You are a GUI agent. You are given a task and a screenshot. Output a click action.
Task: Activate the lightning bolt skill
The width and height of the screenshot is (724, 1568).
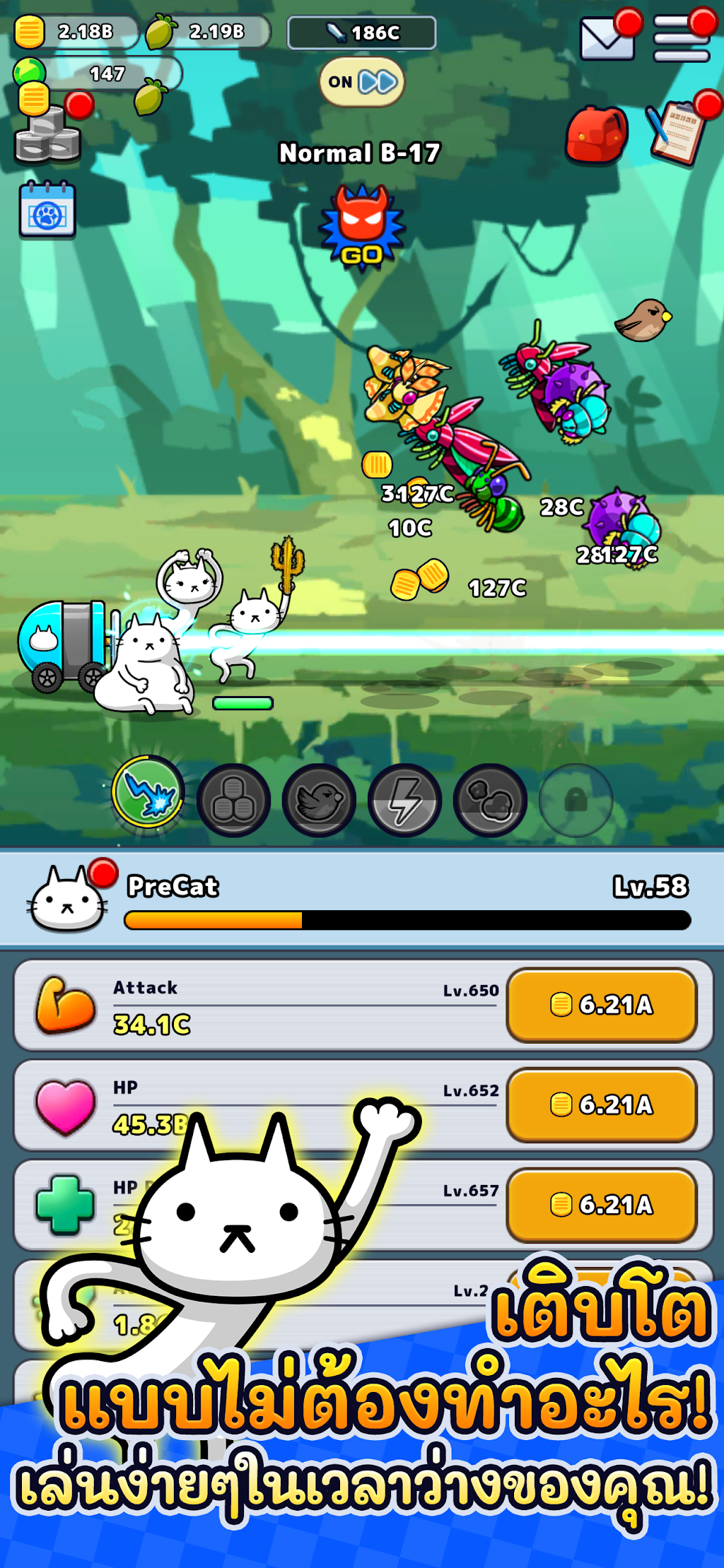point(404,801)
